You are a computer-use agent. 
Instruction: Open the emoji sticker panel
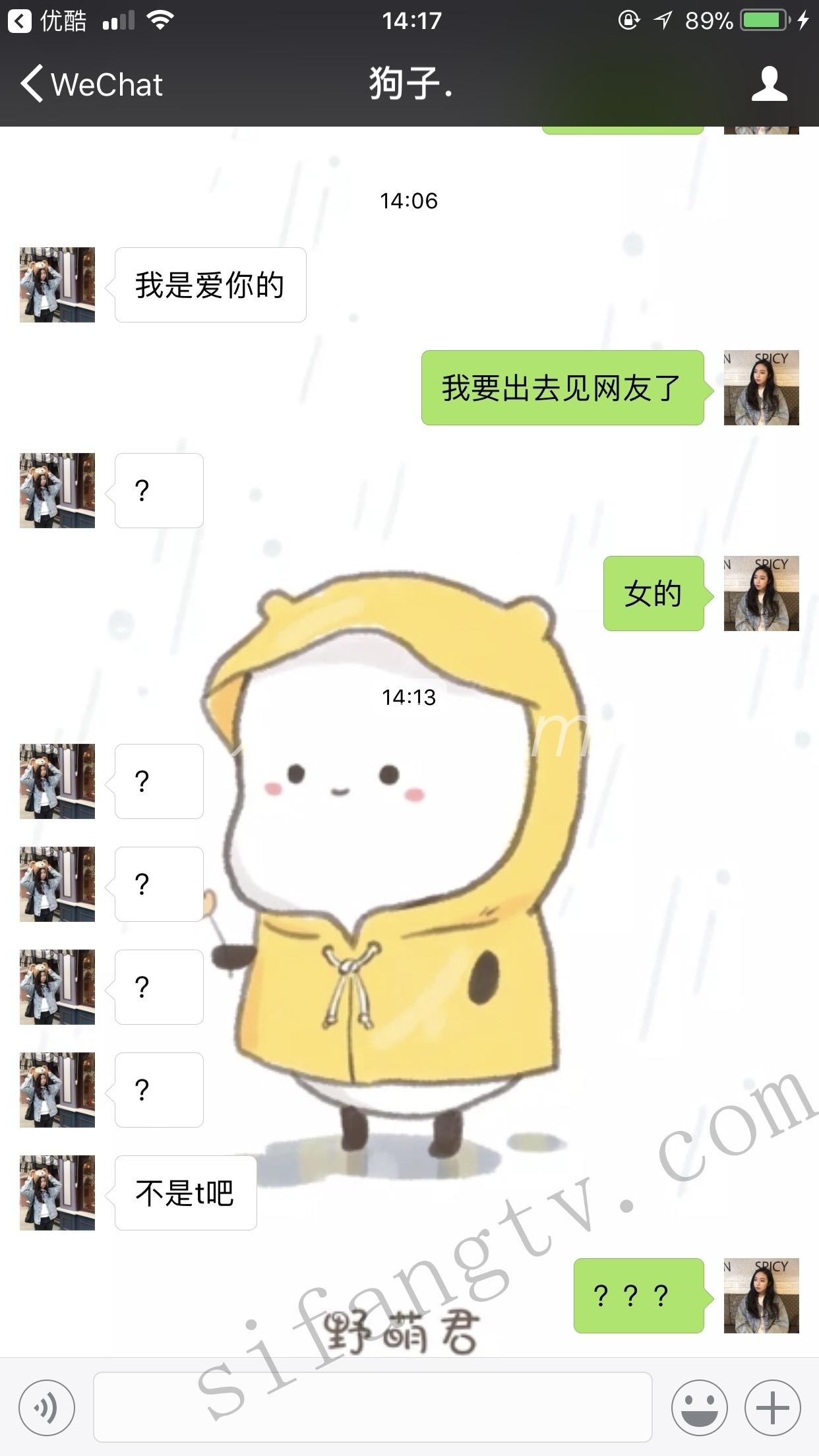(699, 1407)
